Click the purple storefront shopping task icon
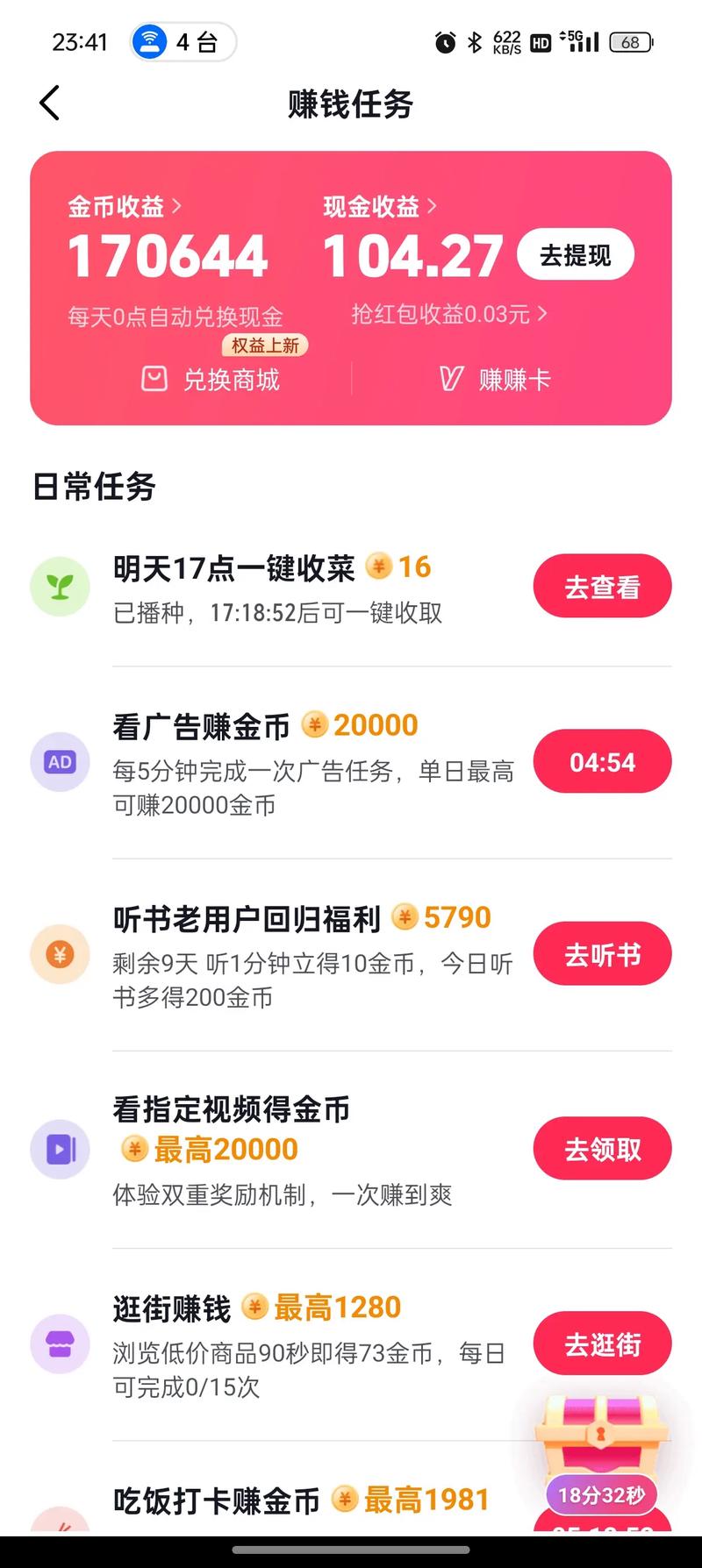 point(59,1343)
